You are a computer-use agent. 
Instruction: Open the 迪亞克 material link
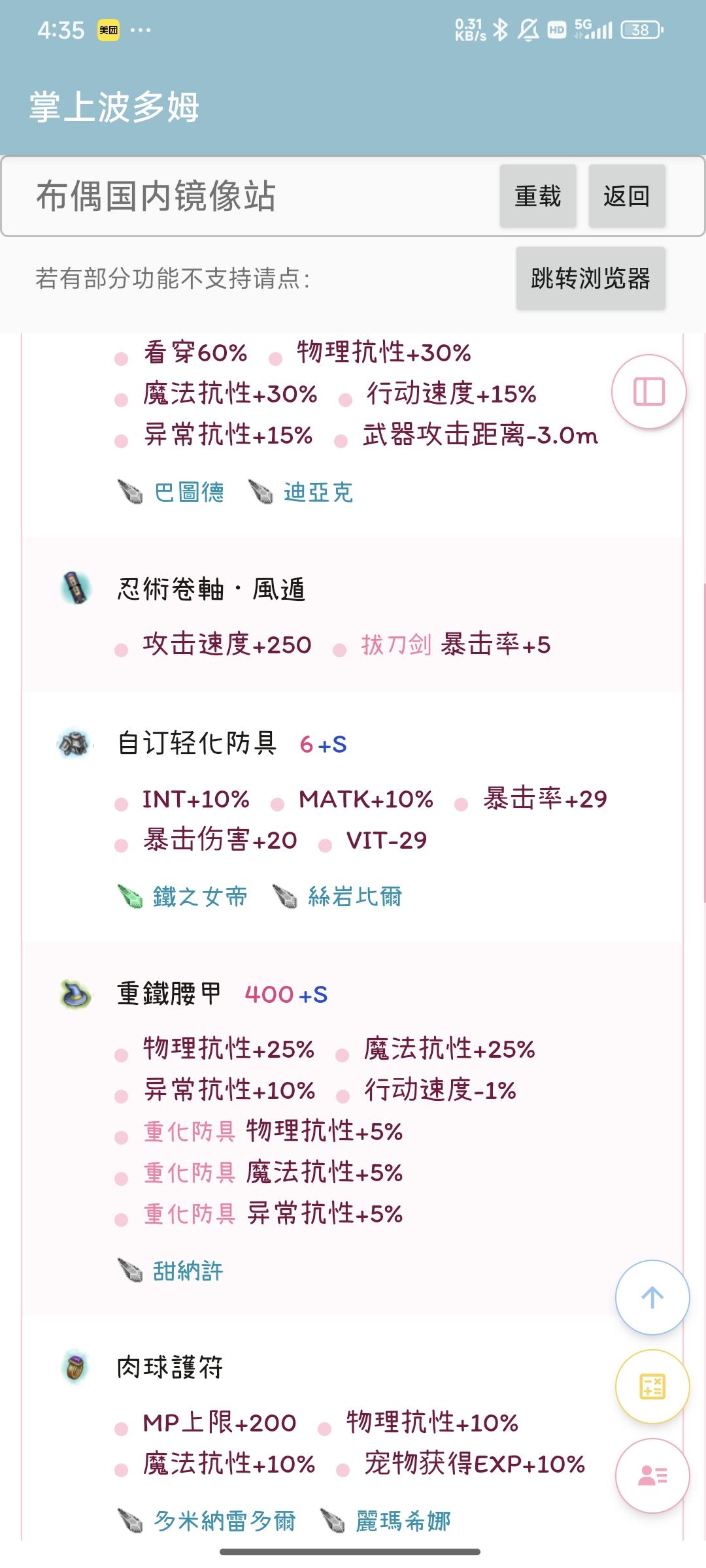tap(318, 493)
